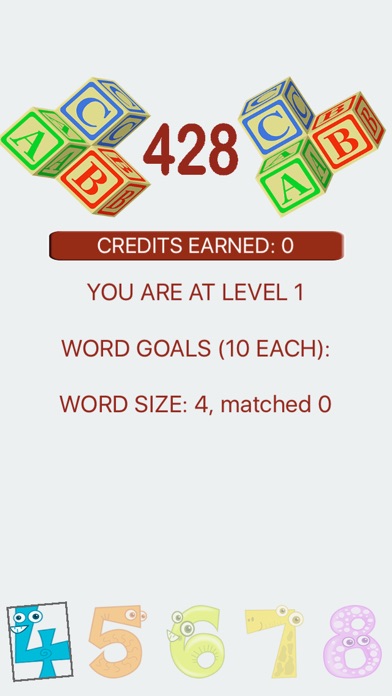Image resolution: width=392 pixels, height=696 pixels.
Task: Choose the orange number 5 word size
Action: coord(117,641)
